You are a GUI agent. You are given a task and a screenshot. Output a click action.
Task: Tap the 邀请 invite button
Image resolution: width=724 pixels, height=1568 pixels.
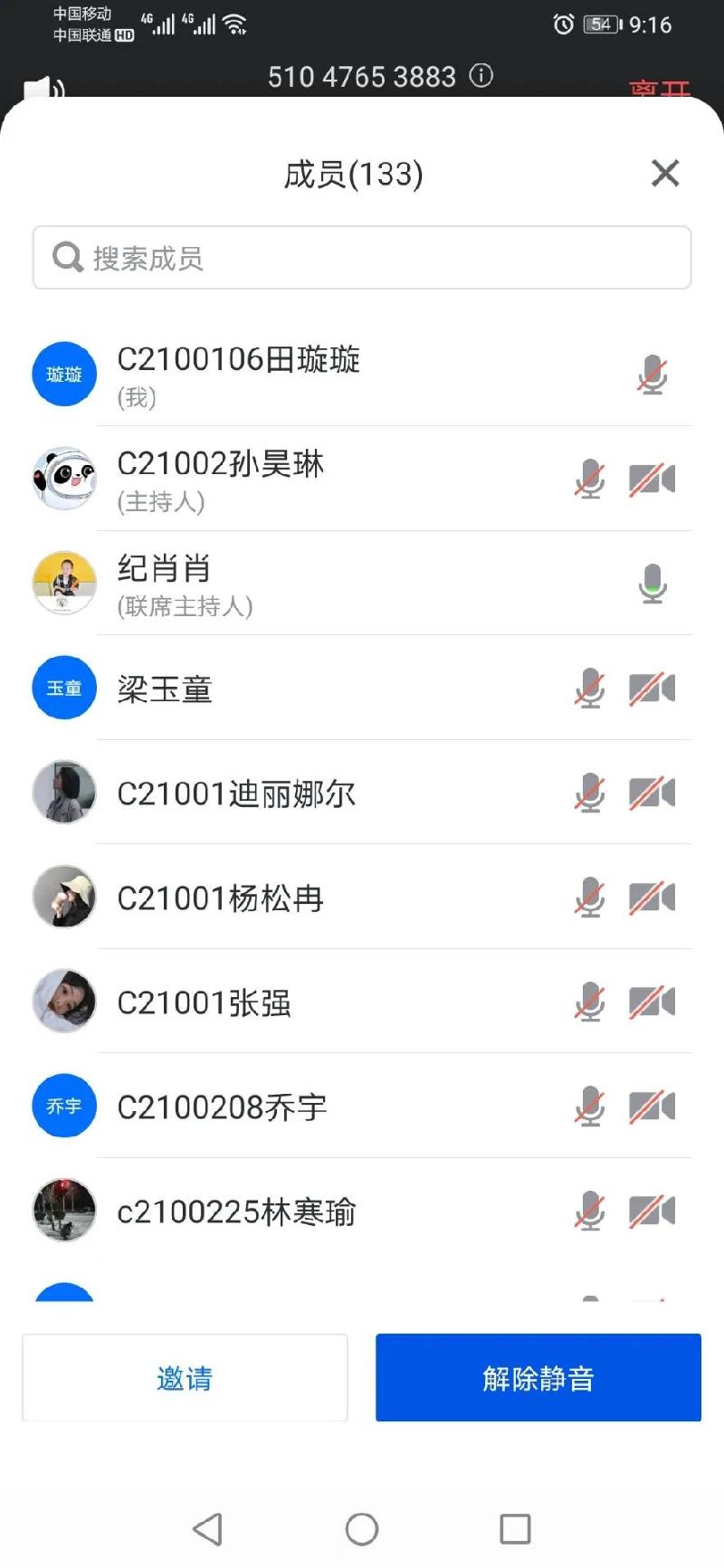point(185,1377)
